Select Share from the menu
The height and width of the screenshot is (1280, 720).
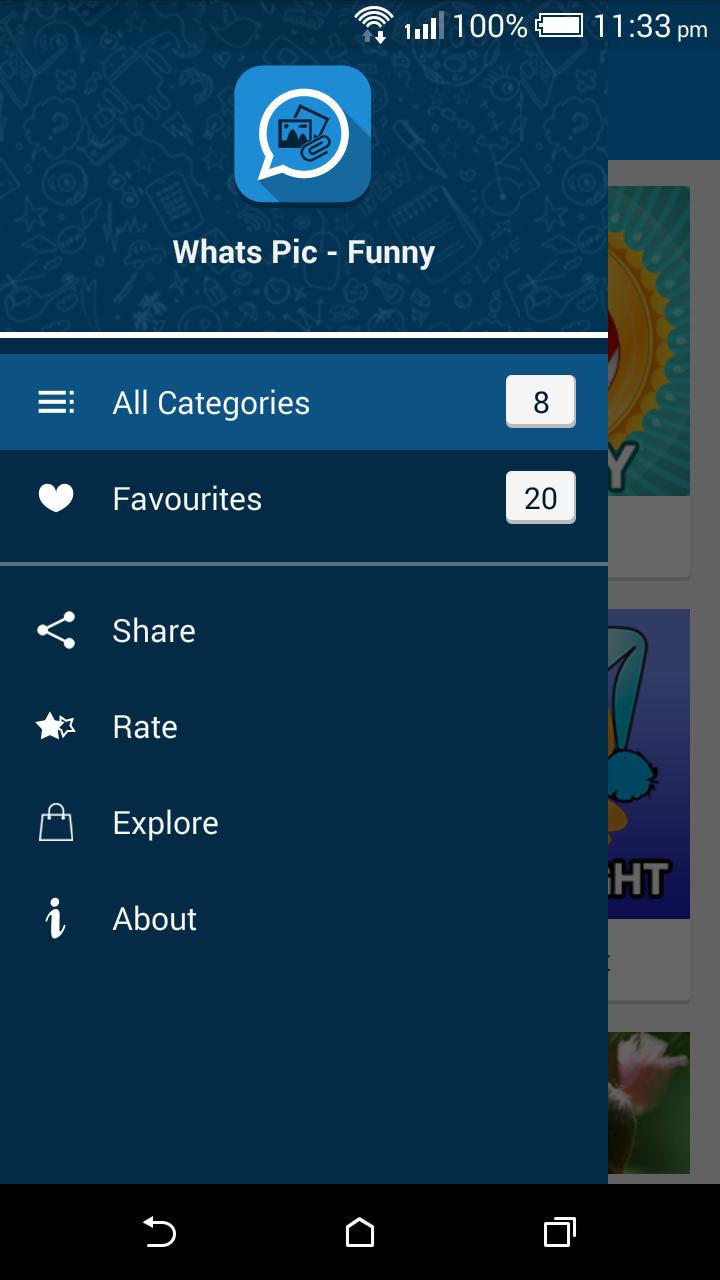154,631
